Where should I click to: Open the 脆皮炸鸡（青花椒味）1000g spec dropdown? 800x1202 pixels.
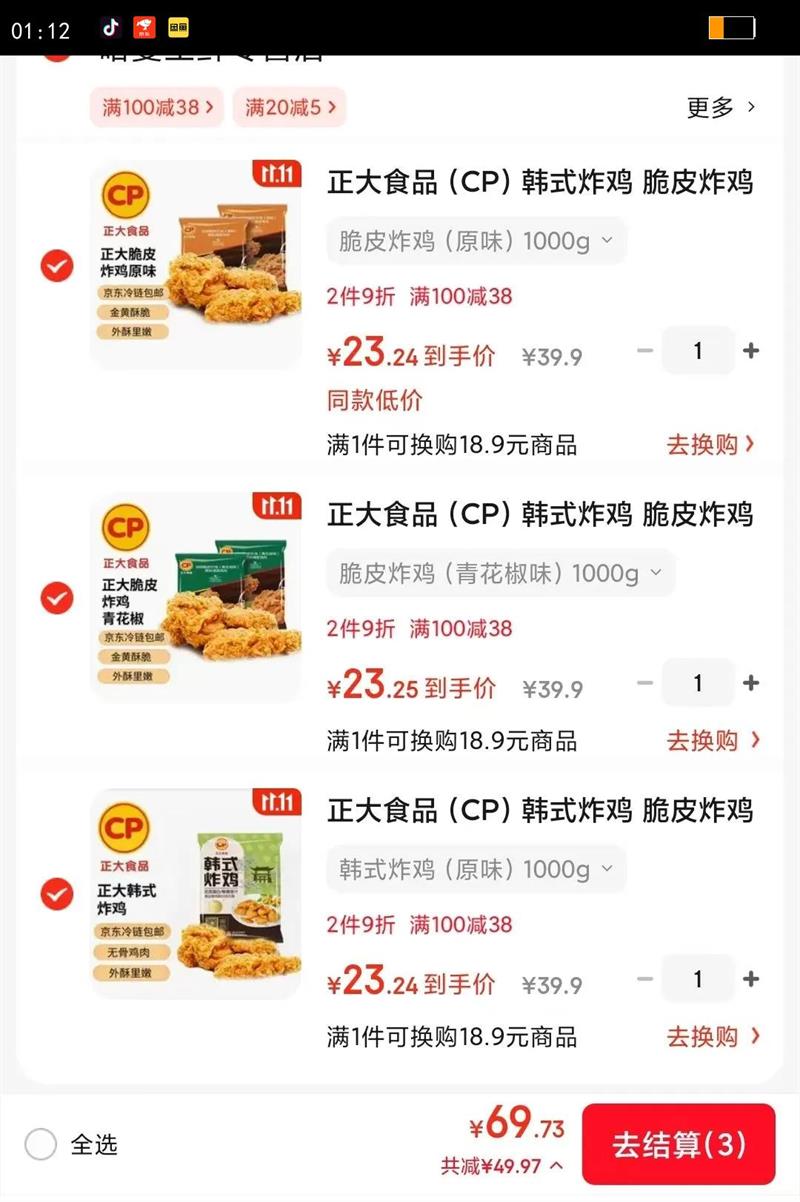[500, 573]
